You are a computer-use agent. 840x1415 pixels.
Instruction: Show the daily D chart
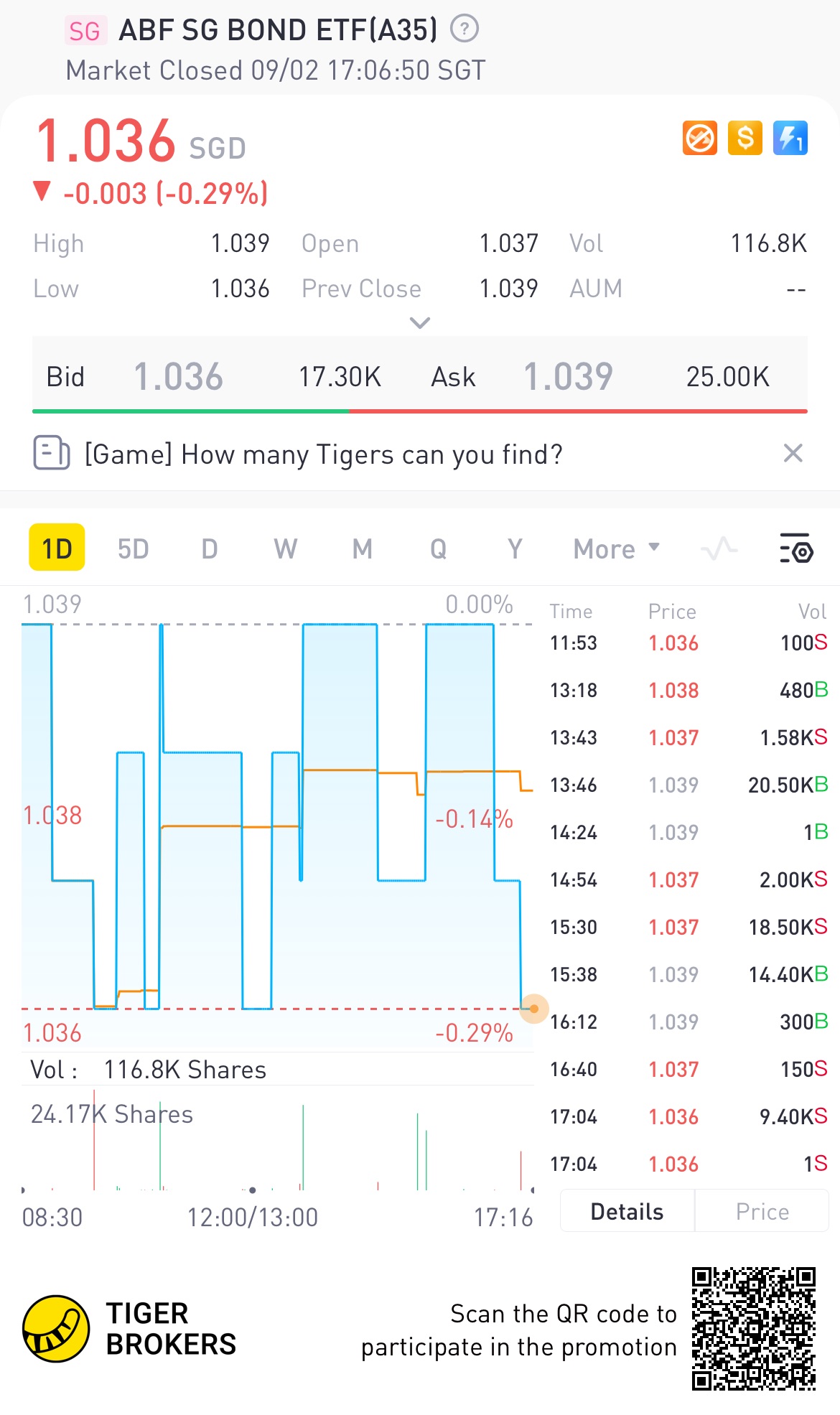tap(209, 548)
